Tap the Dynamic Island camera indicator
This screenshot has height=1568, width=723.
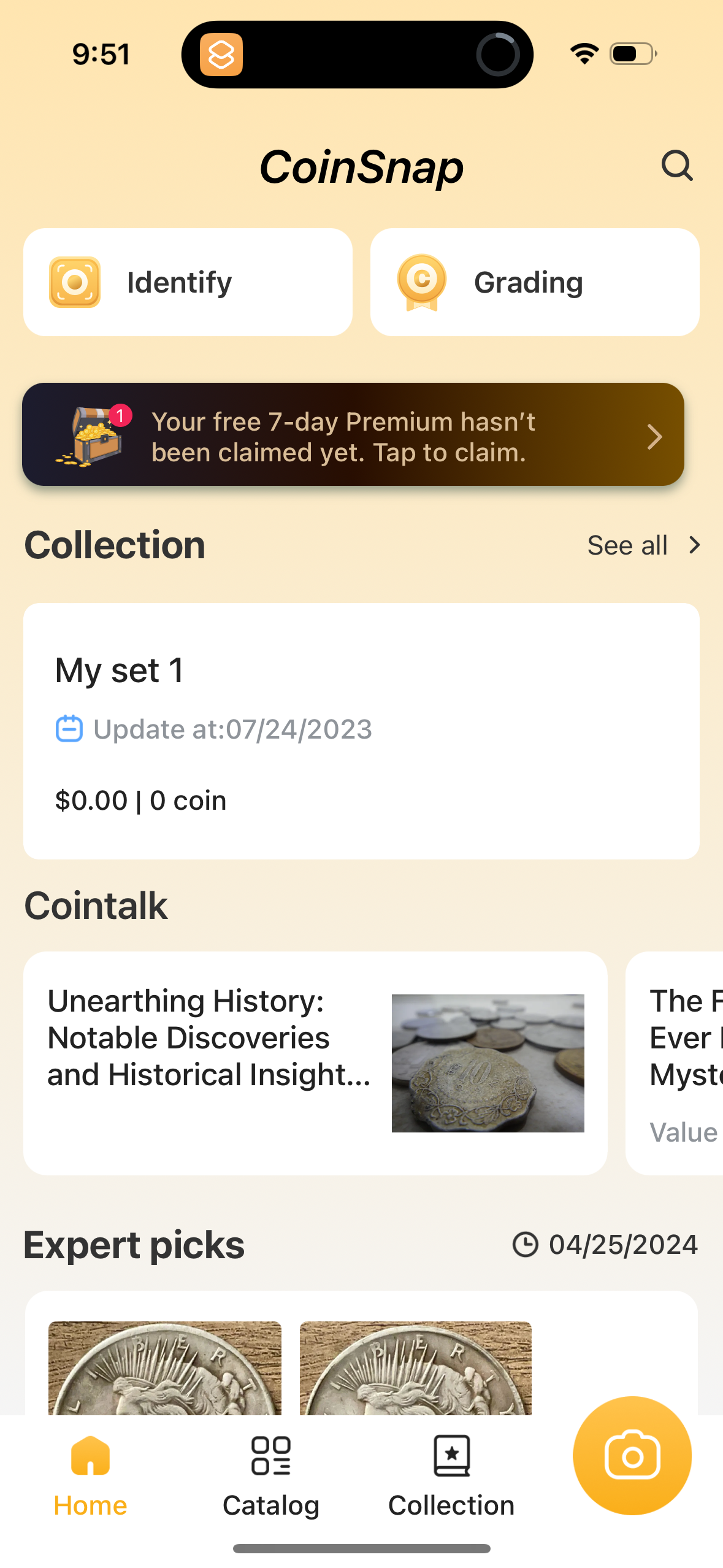498,54
